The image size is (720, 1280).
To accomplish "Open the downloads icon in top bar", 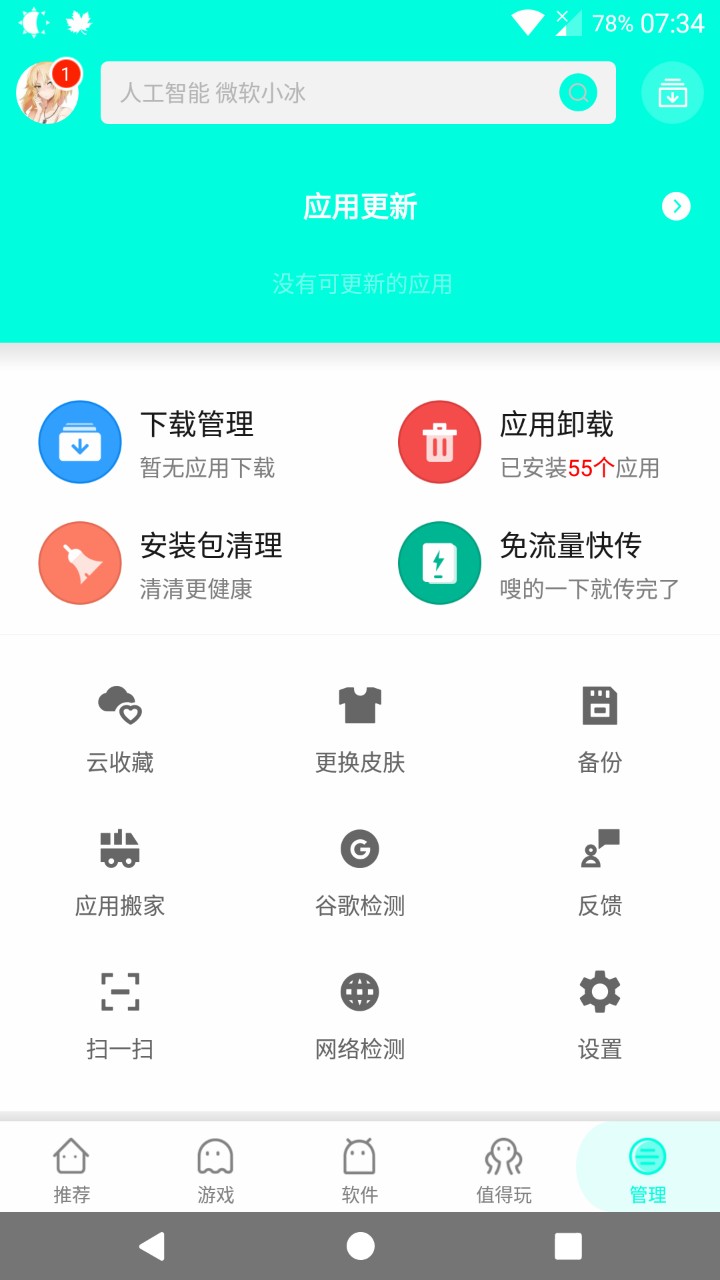I will pyautogui.click(x=672, y=93).
